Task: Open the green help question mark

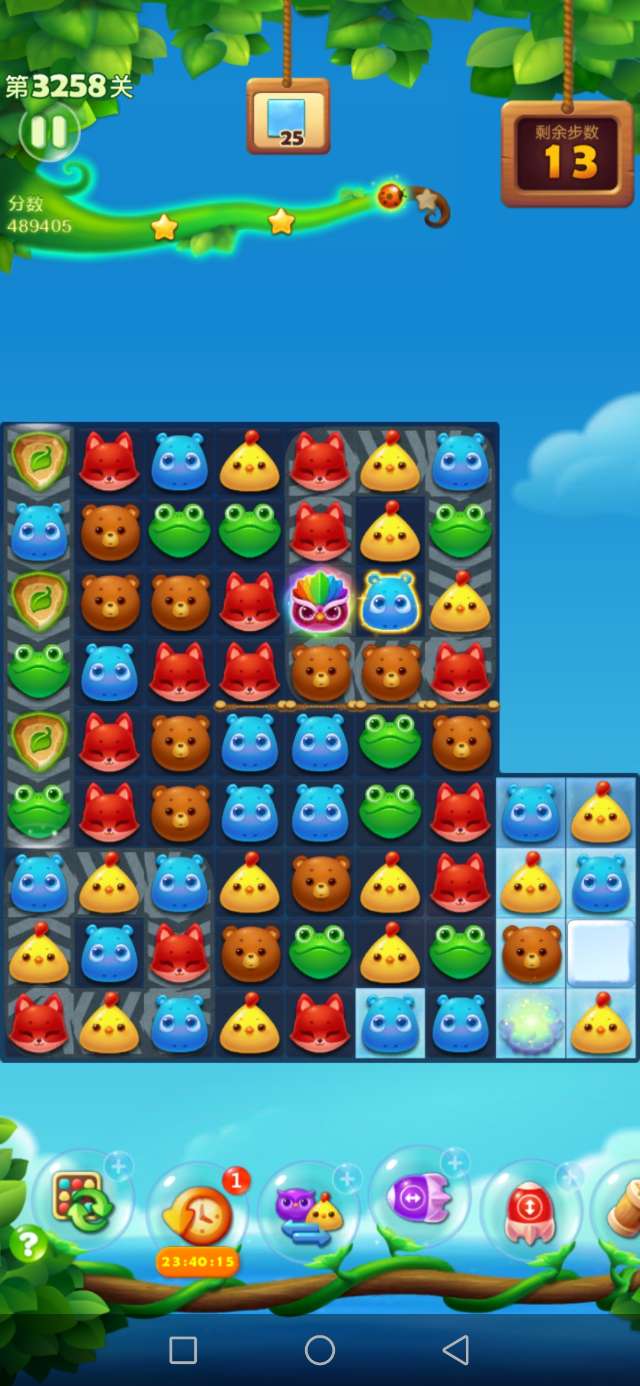Action: point(28,1245)
